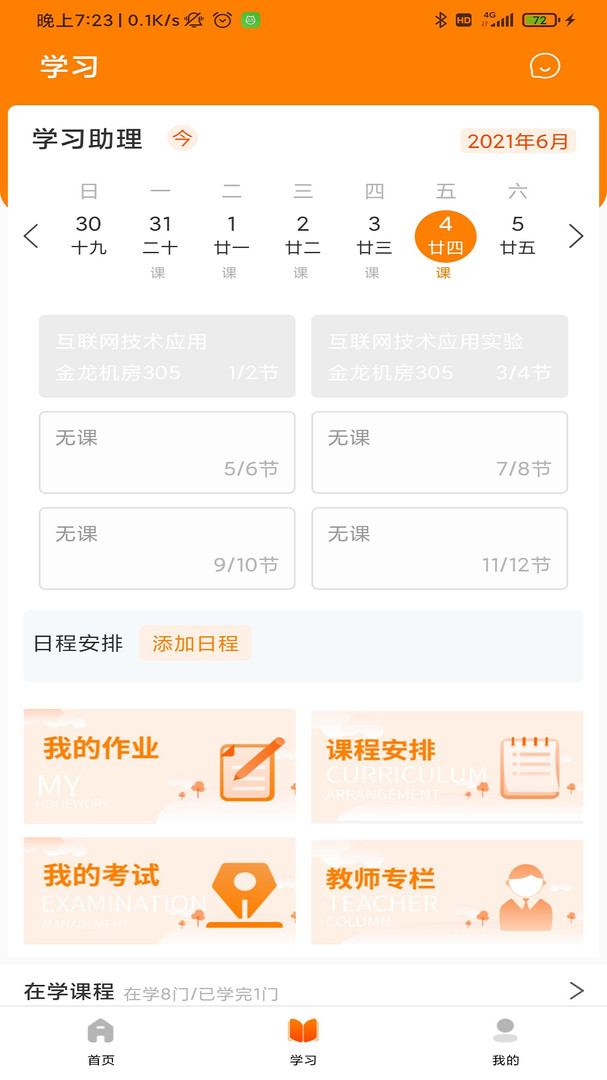The height and width of the screenshot is (1080, 607).
Task: Go to the previous week
Action: click(x=31, y=236)
